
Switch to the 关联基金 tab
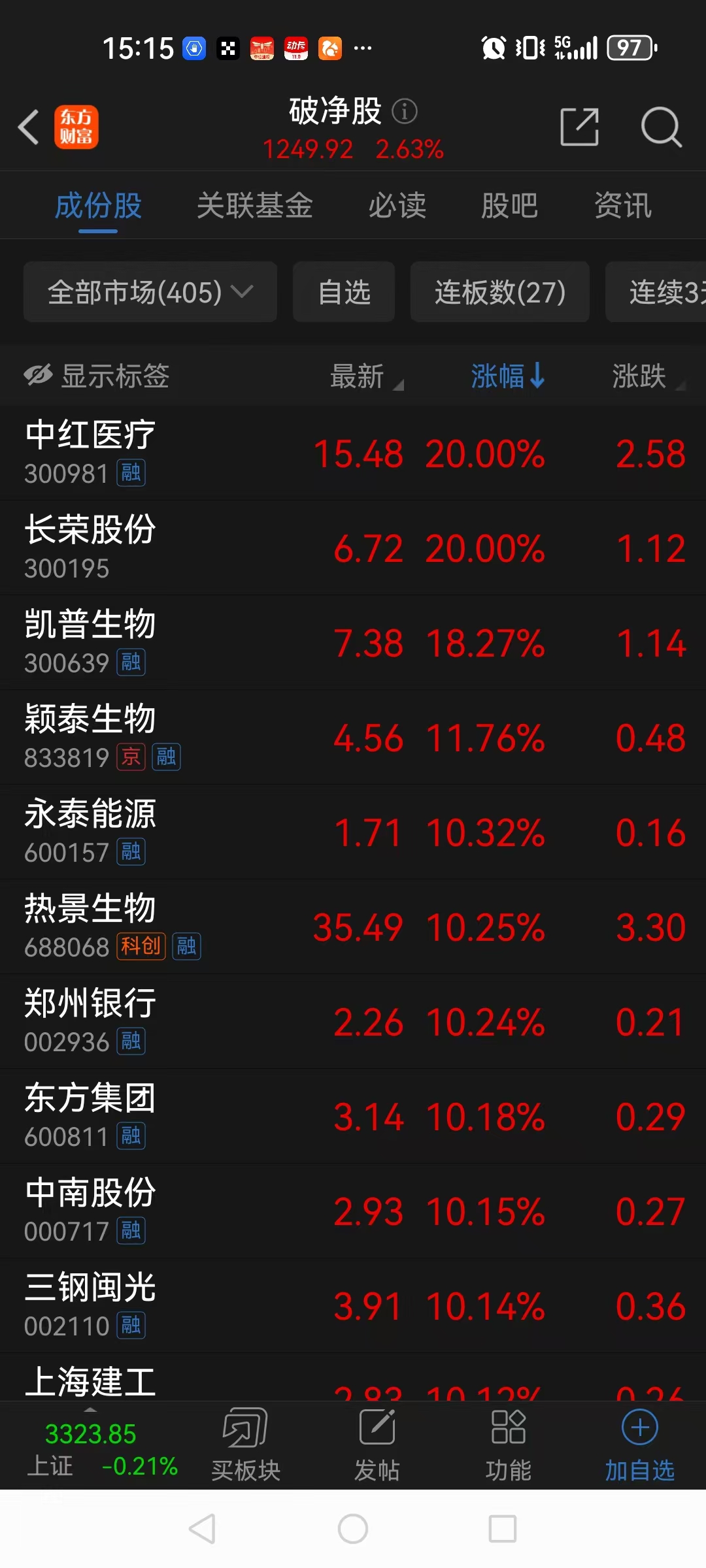(255, 205)
